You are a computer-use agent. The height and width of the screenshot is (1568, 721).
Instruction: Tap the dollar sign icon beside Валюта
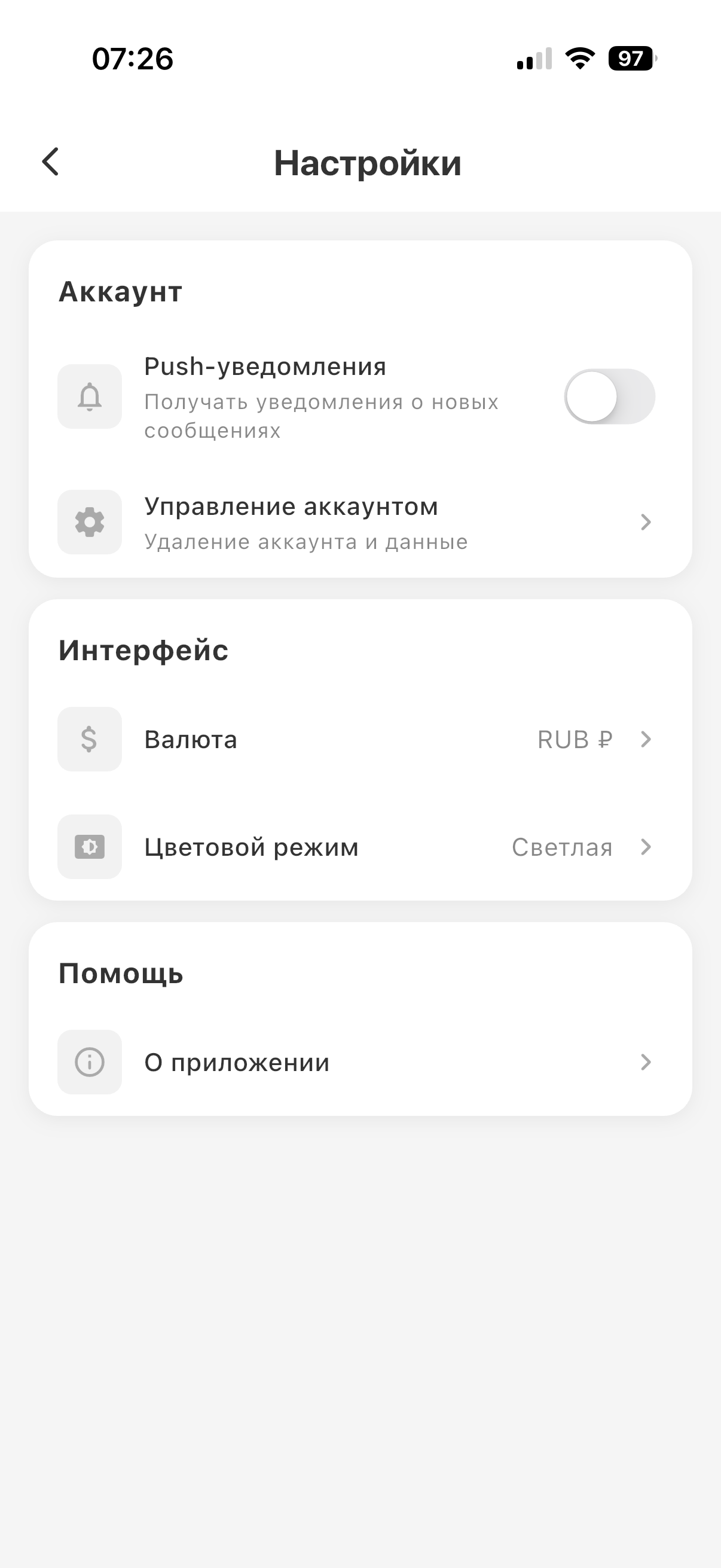click(89, 739)
